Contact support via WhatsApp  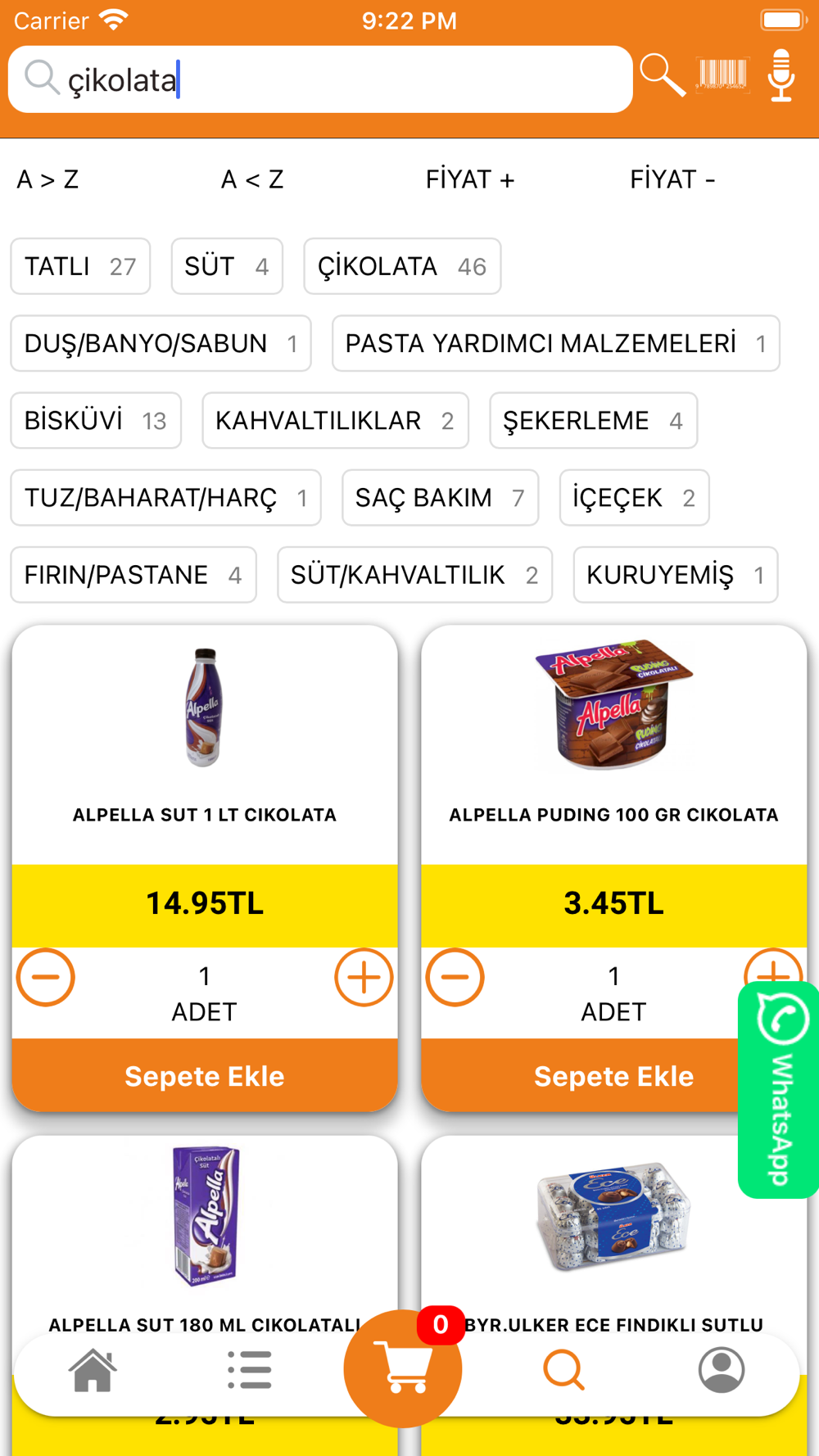(781, 1089)
